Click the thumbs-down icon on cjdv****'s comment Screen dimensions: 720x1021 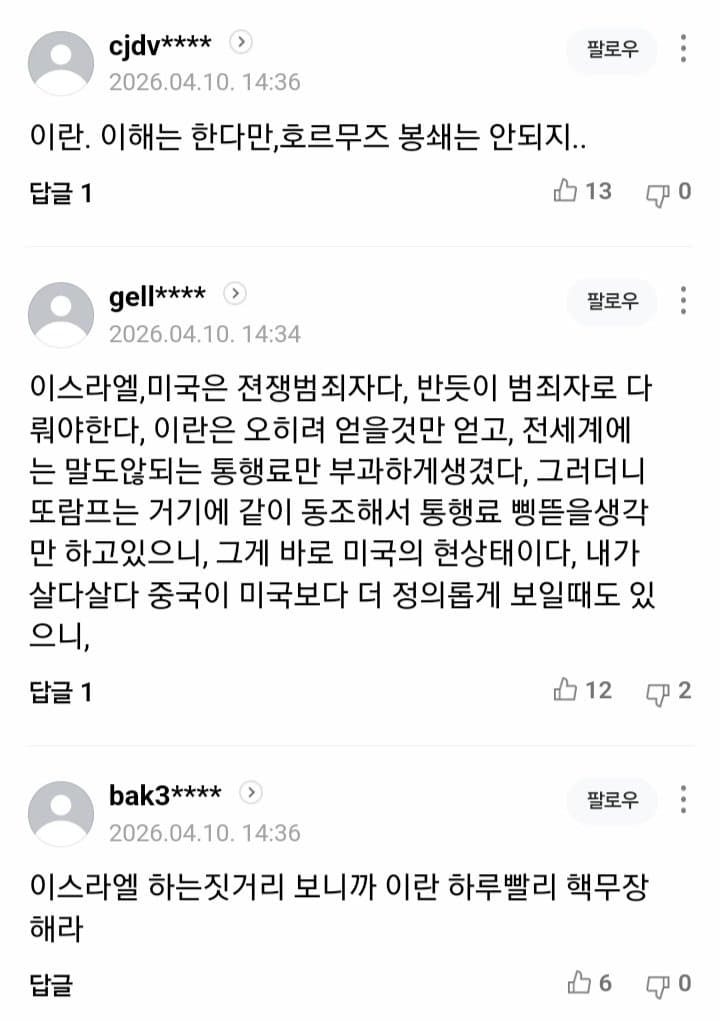tap(657, 192)
